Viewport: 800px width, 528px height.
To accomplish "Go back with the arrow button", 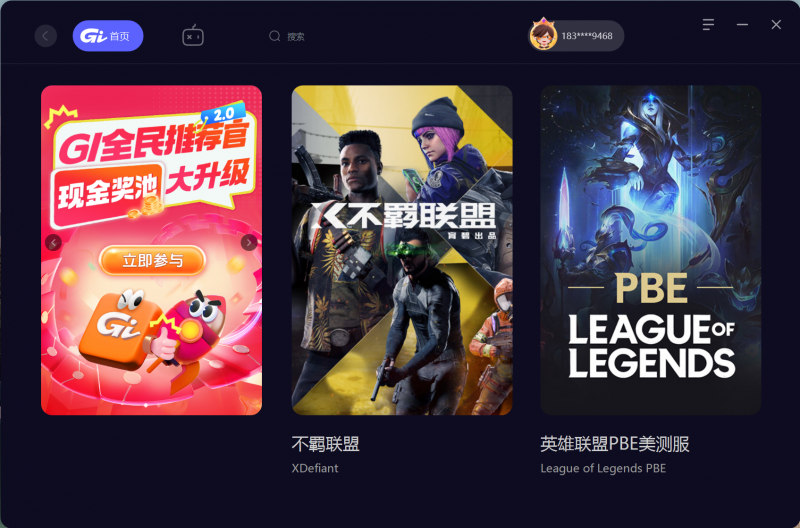I will pos(45,36).
